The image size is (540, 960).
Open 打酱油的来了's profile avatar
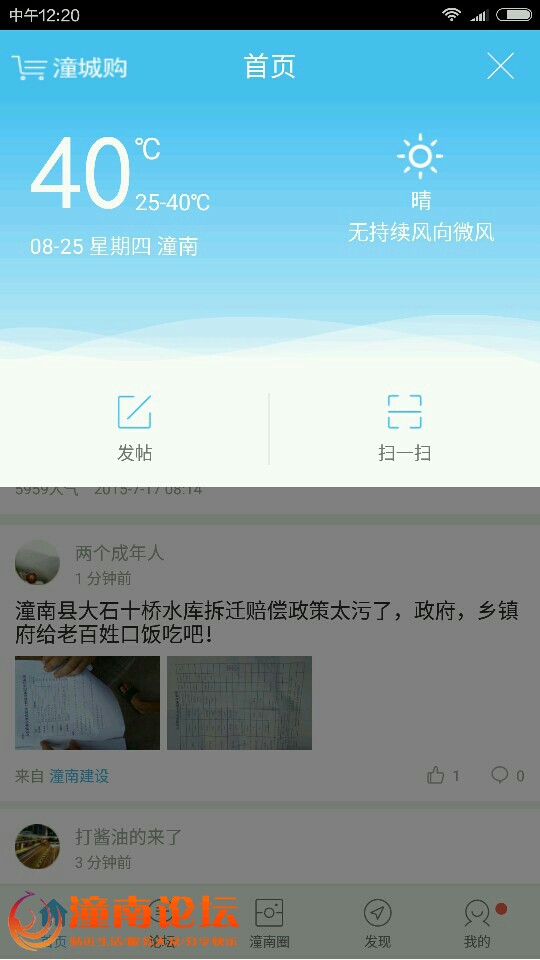[37, 847]
